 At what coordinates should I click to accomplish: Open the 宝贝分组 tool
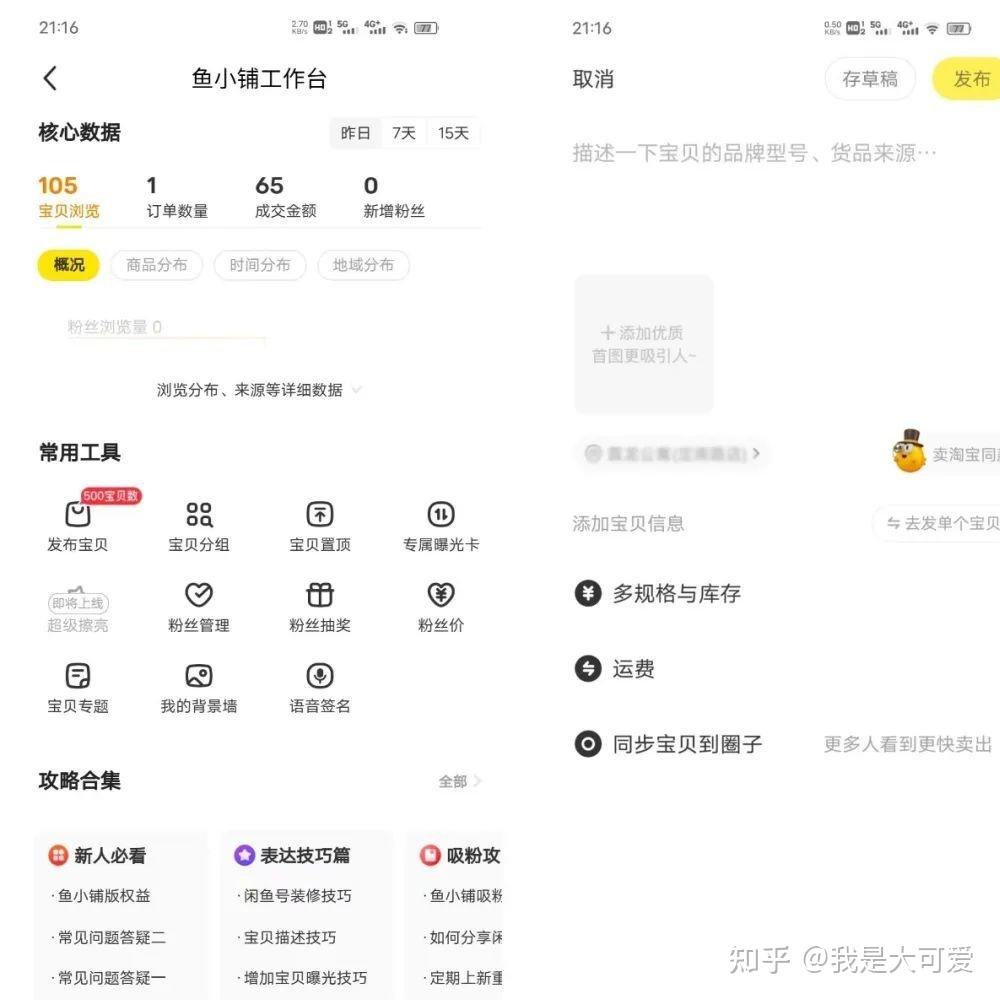pyautogui.click(x=199, y=527)
